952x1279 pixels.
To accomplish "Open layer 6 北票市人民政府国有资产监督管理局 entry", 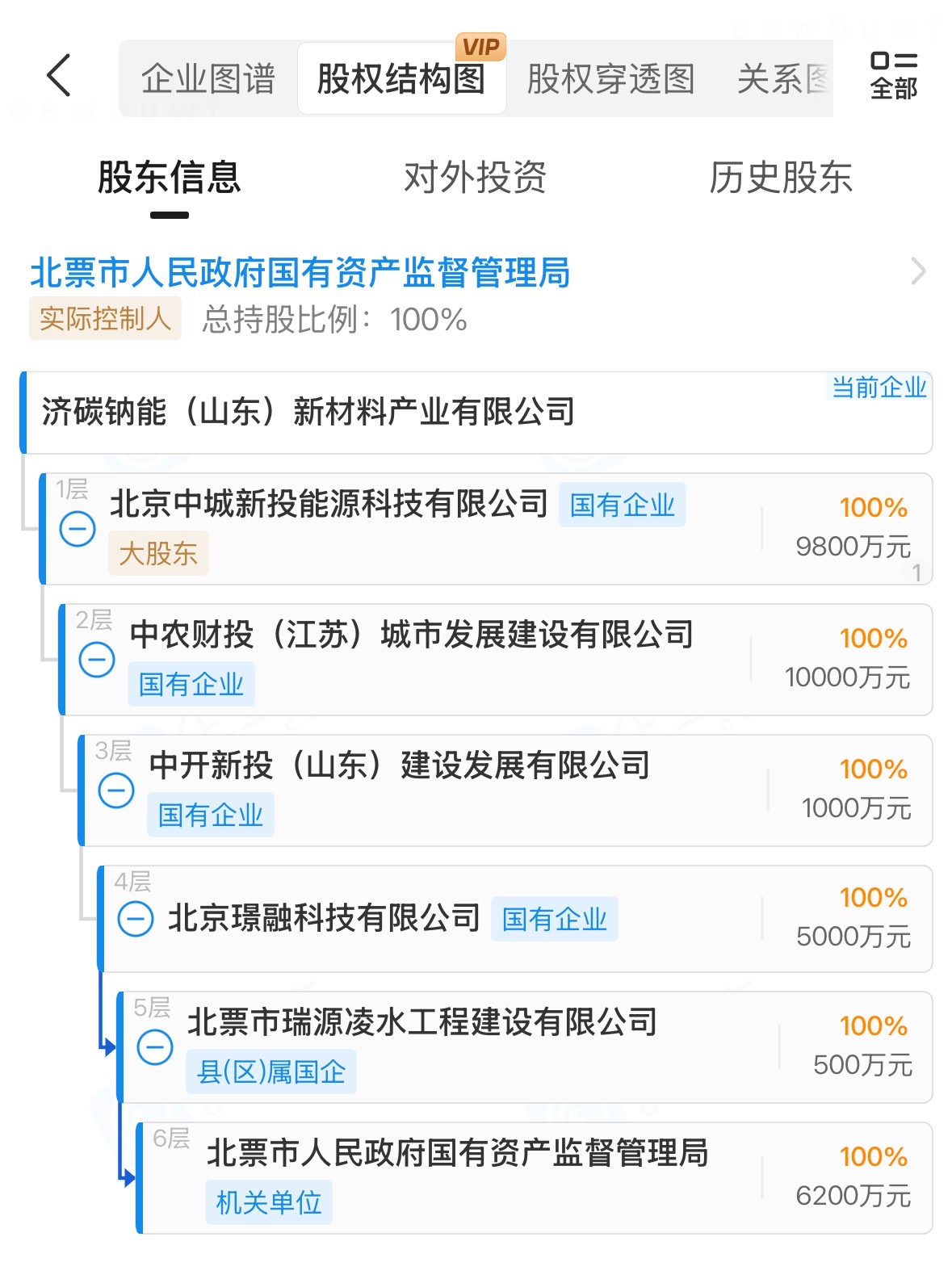I will pyautogui.click(x=457, y=1153).
